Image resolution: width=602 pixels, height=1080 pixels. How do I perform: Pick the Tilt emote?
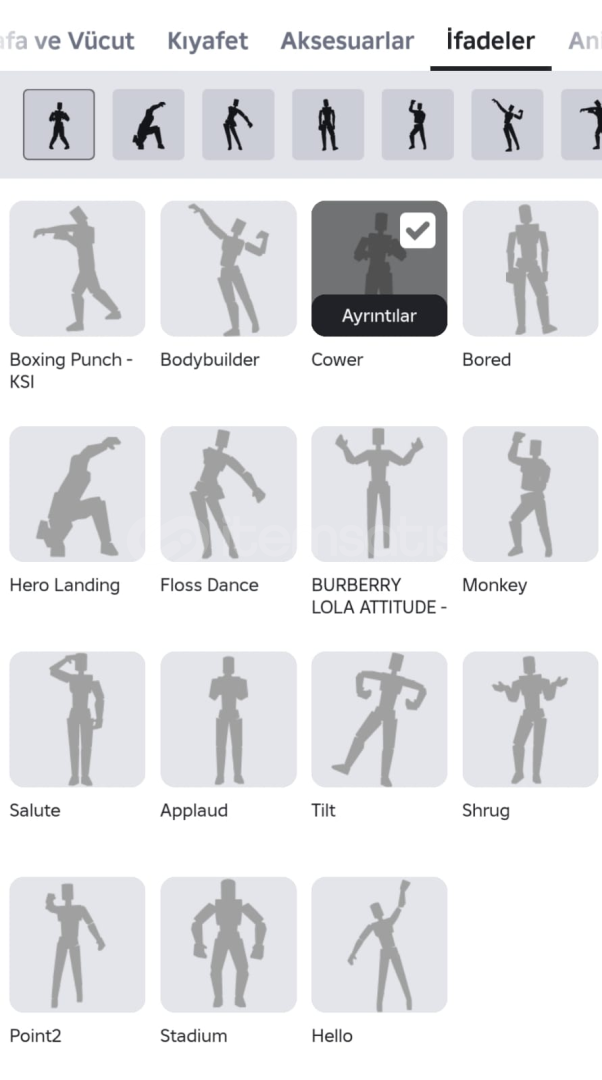(x=379, y=719)
